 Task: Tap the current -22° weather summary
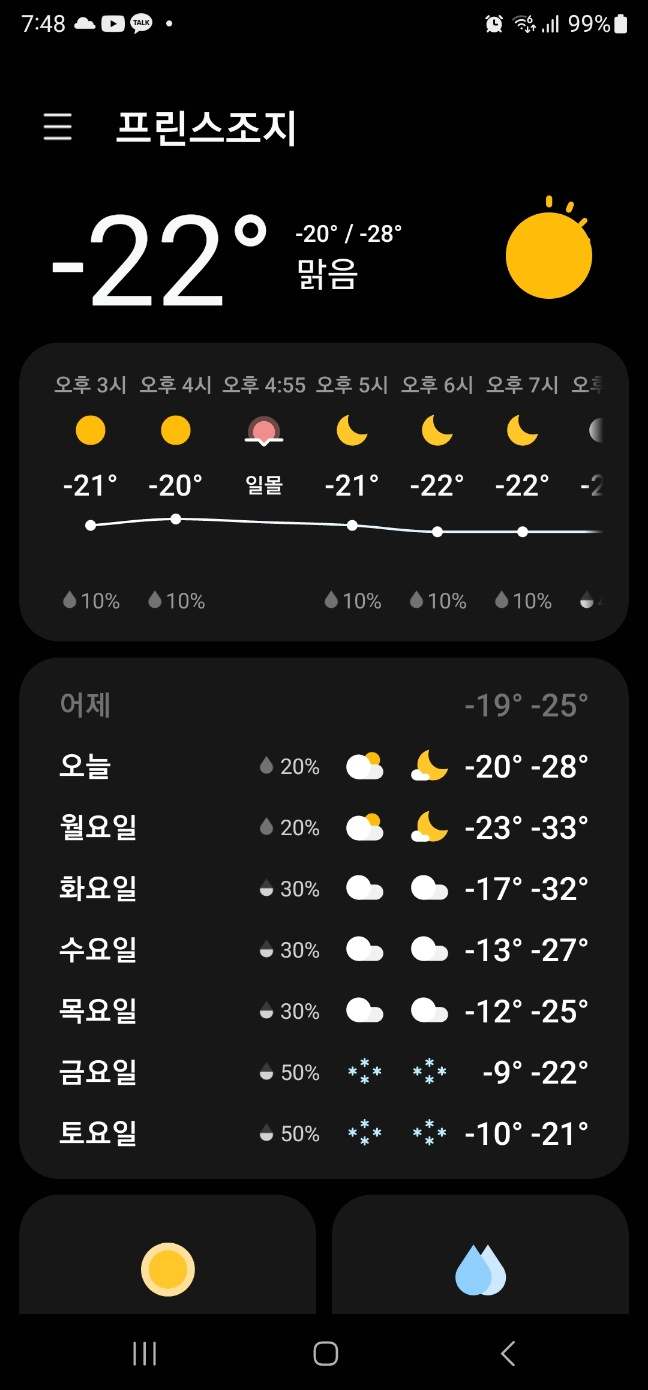pyautogui.click(x=160, y=262)
